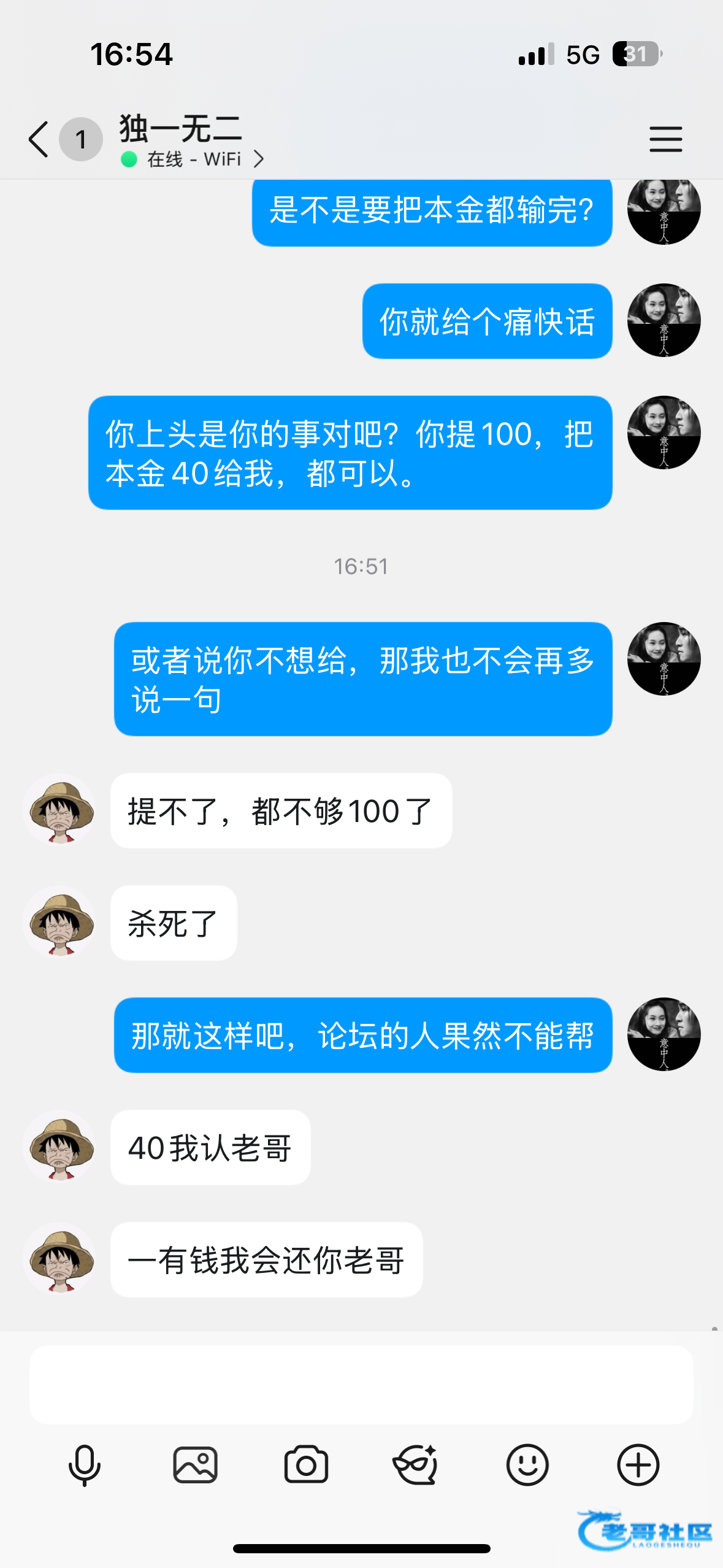The height and width of the screenshot is (1568, 723).
Task: Open my avatar beside 你就给个痛快话
Action: pyautogui.click(x=664, y=320)
